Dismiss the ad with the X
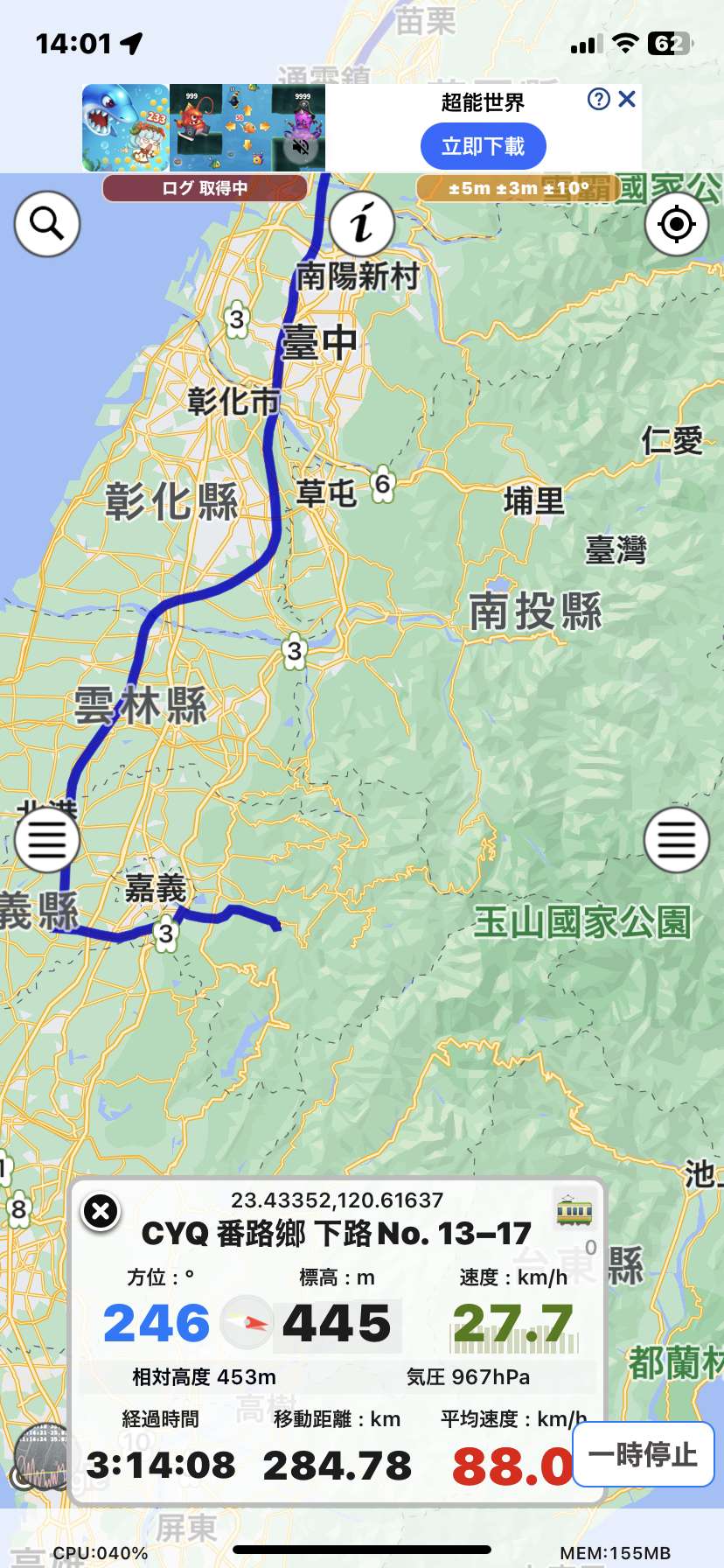The image size is (724, 1568). [626, 99]
